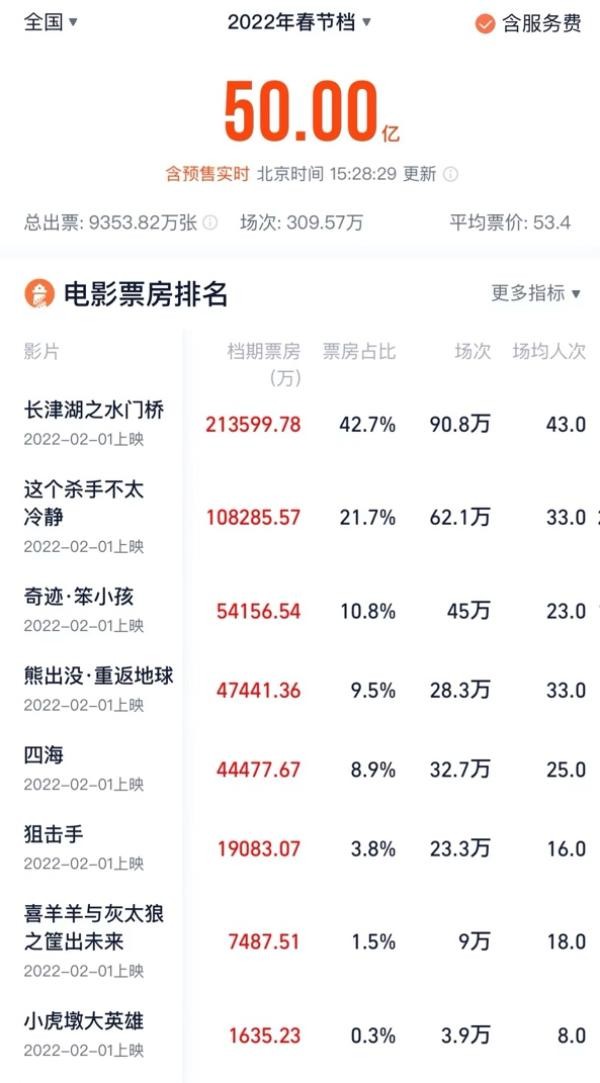Viewport: 600px width, 1083px height.
Task: Toggle the 含服务费 checkbox
Action: [x=486, y=24]
